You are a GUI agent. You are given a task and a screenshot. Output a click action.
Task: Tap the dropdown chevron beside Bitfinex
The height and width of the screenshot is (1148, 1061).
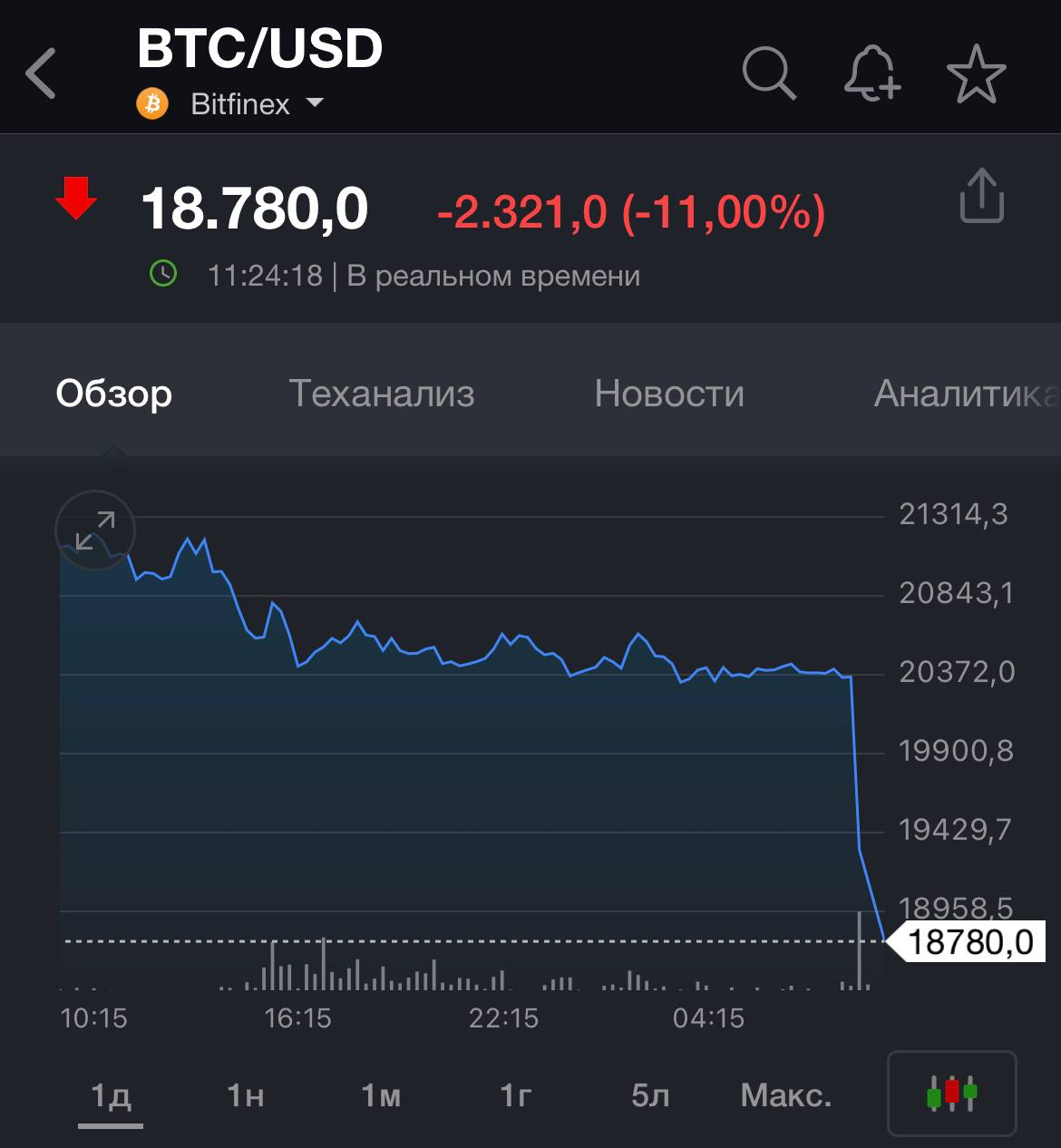point(315,104)
